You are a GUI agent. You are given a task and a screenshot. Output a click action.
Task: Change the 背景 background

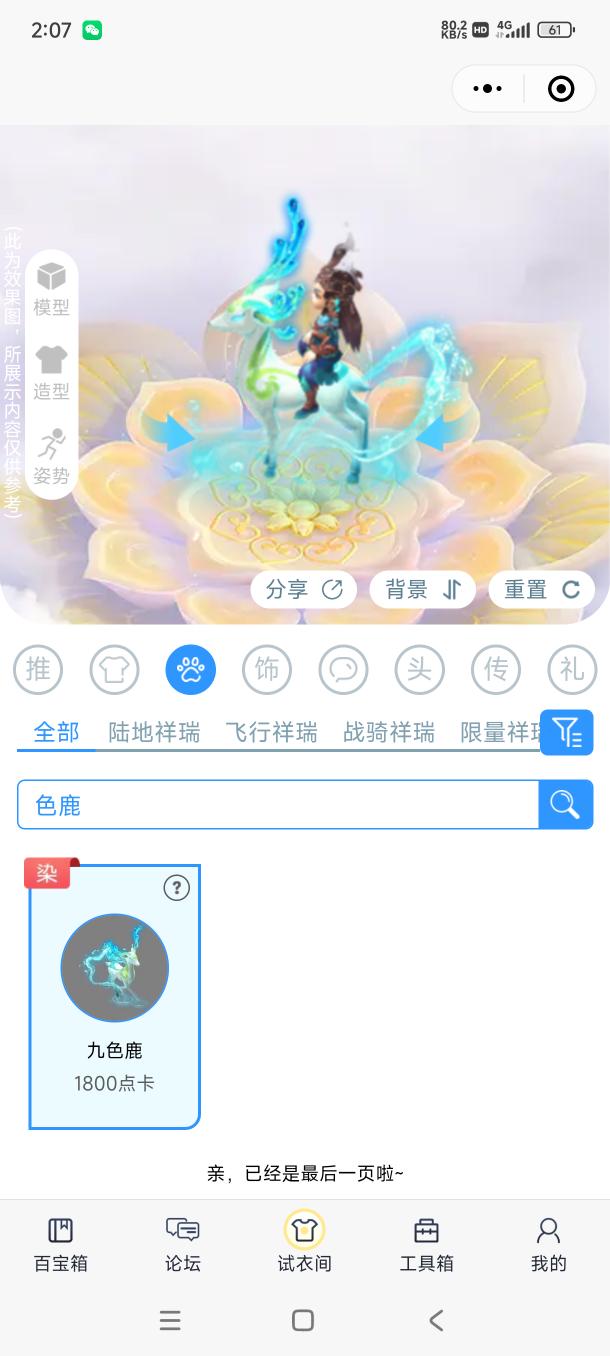[423, 590]
